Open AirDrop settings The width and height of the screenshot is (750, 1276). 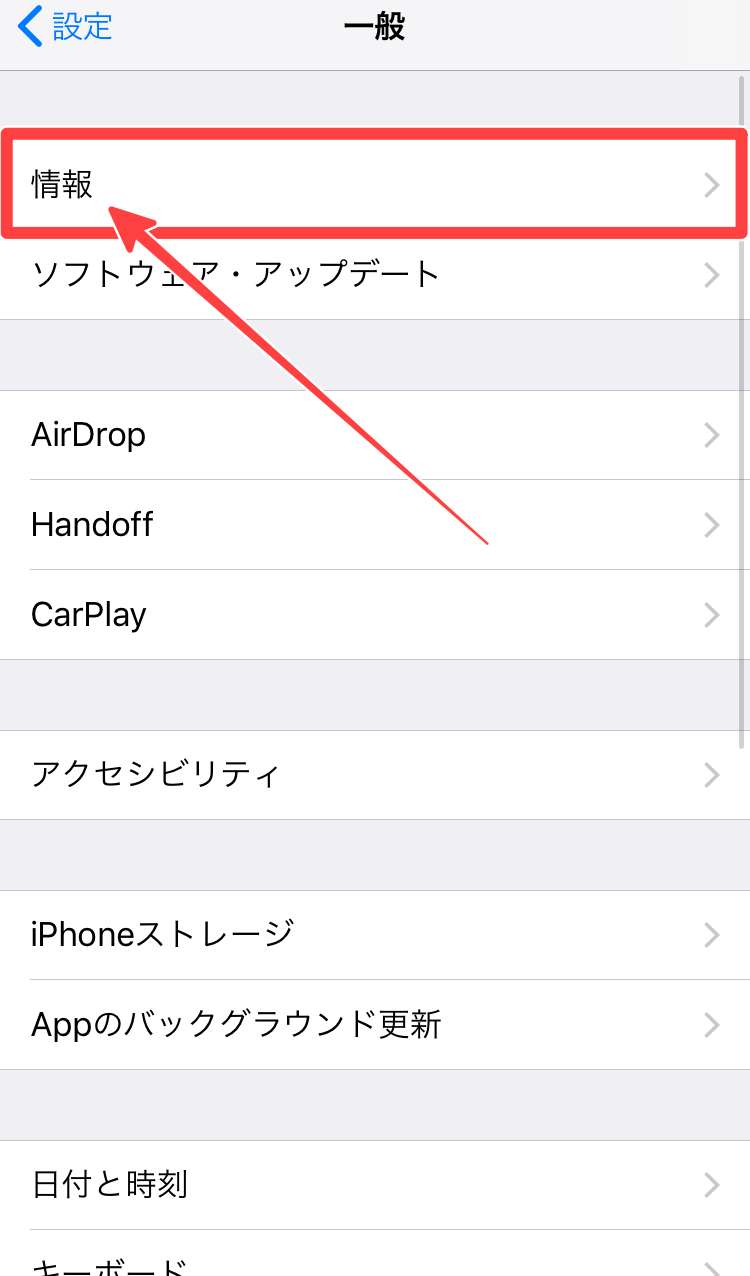pyautogui.click(x=374, y=435)
